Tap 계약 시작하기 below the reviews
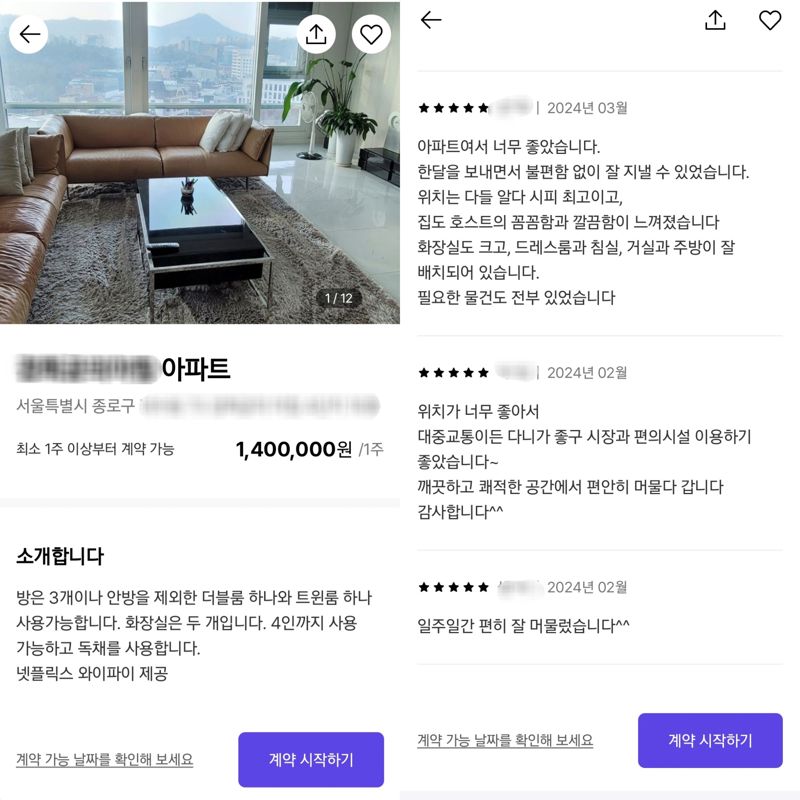This screenshot has width=800, height=800. pos(710,740)
